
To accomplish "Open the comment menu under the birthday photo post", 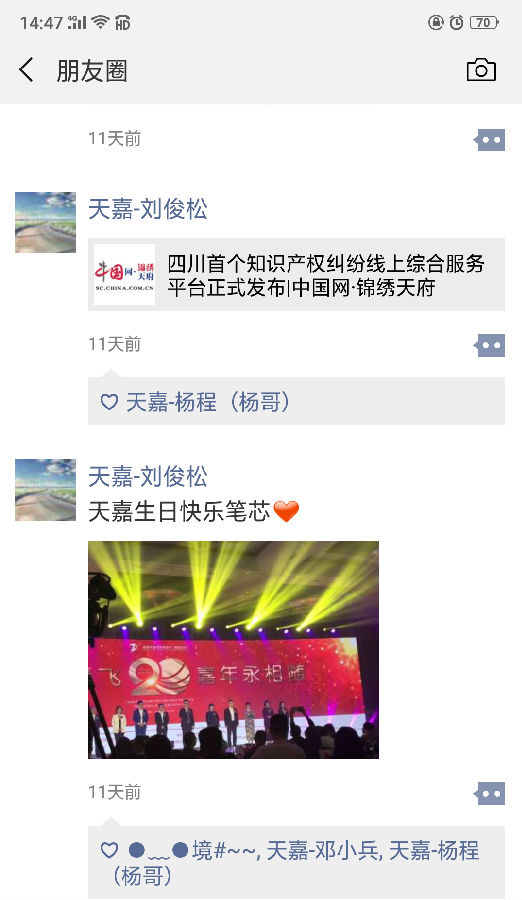I will 490,793.
